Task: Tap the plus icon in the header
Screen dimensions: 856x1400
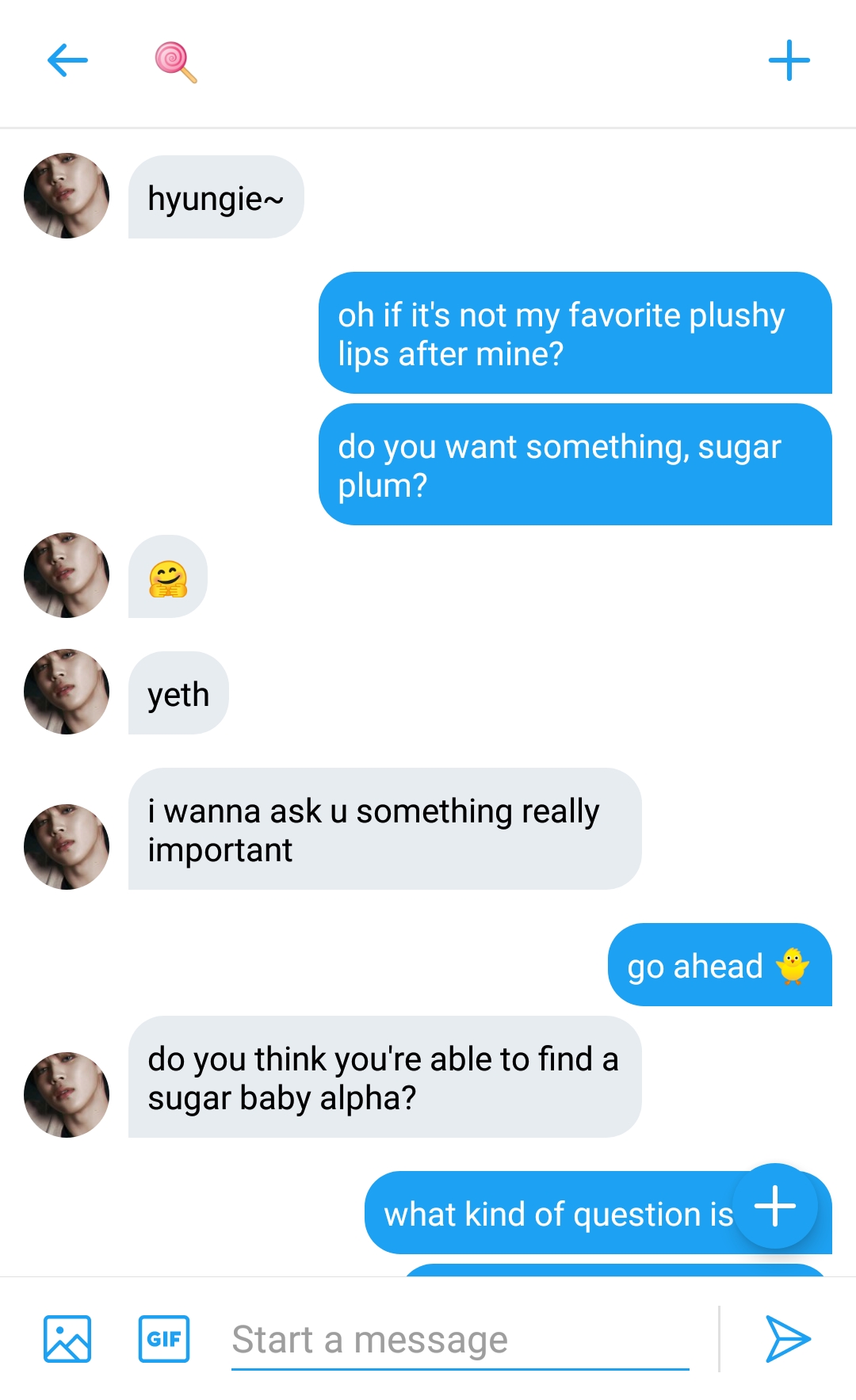Action: click(x=789, y=60)
